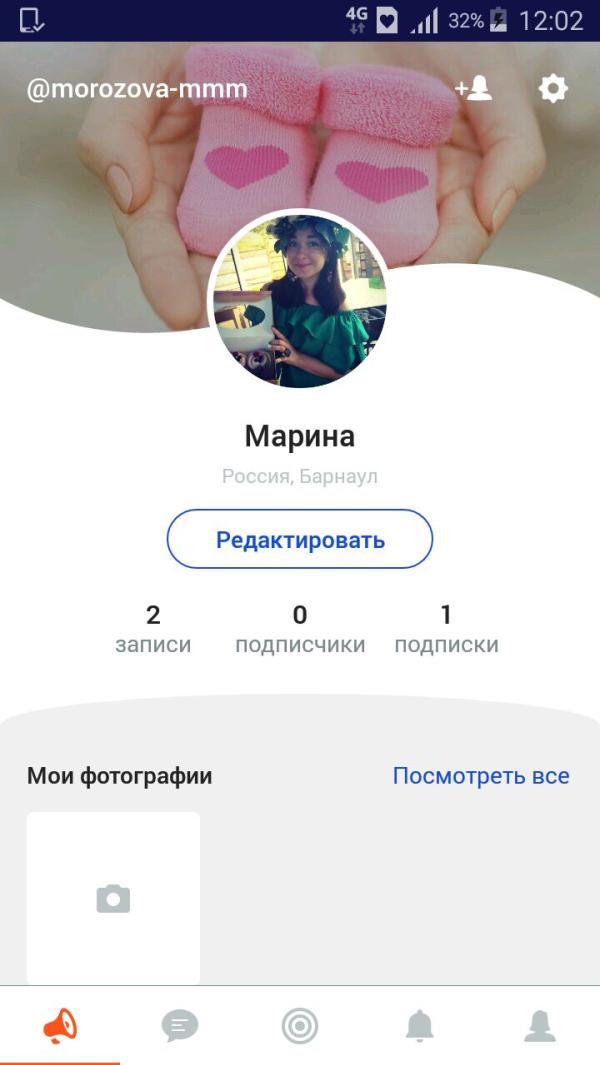Switch to the megaphone feed tab
Viewport: 600px width, 1065px height.
[60, 1025]
